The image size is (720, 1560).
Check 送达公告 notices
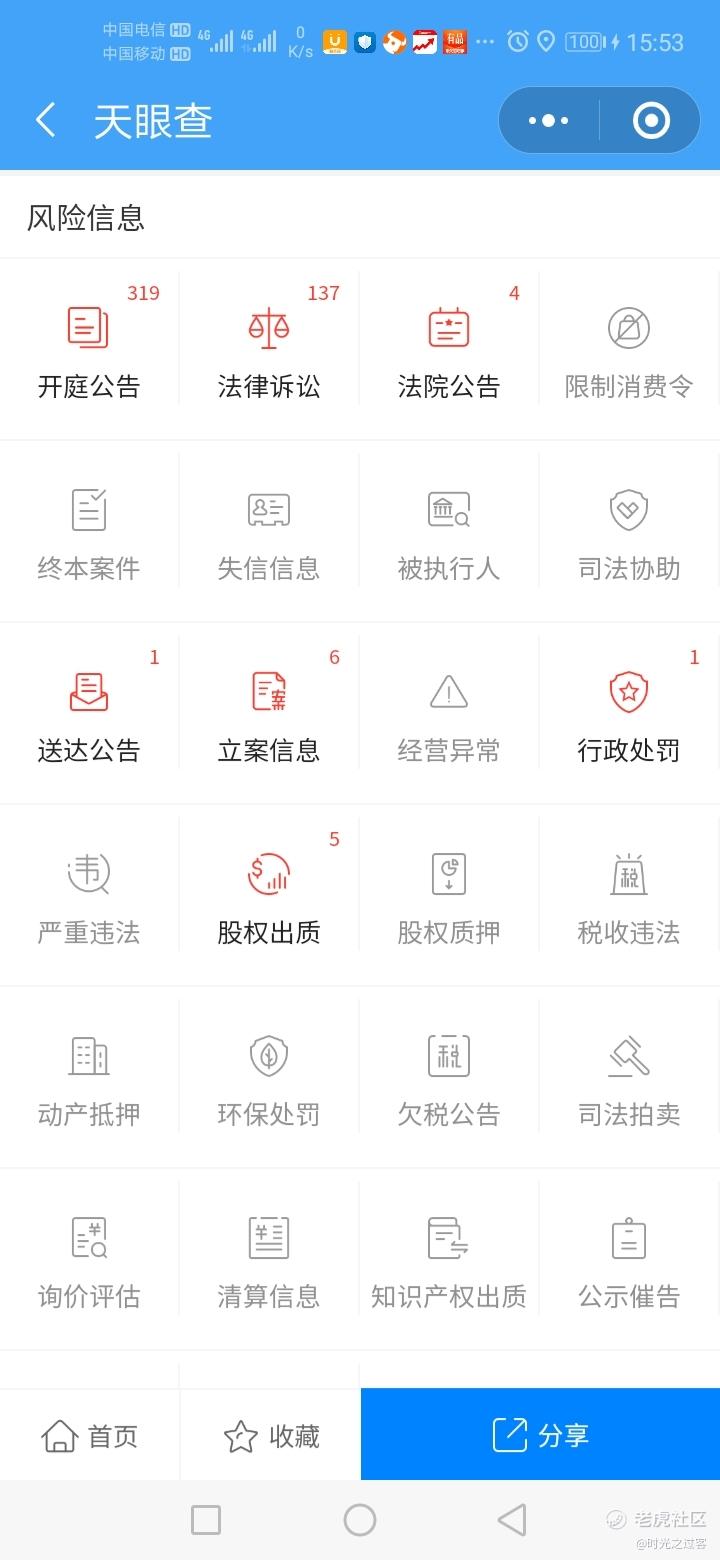(89, 714)
